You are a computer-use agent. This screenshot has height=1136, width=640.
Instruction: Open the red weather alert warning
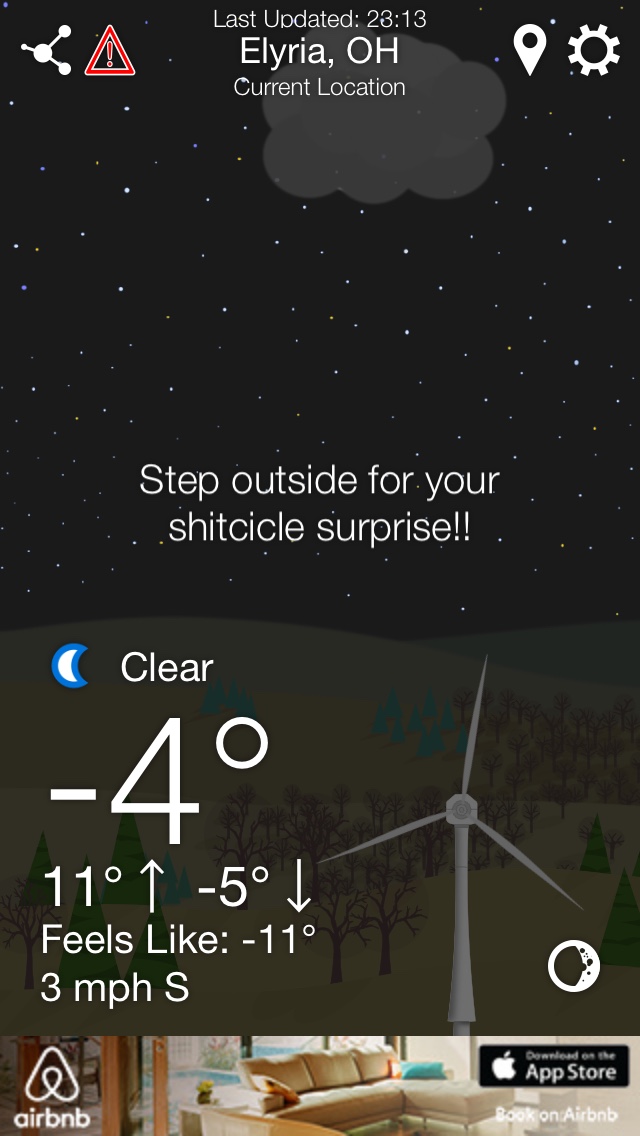tap(110, 51)
